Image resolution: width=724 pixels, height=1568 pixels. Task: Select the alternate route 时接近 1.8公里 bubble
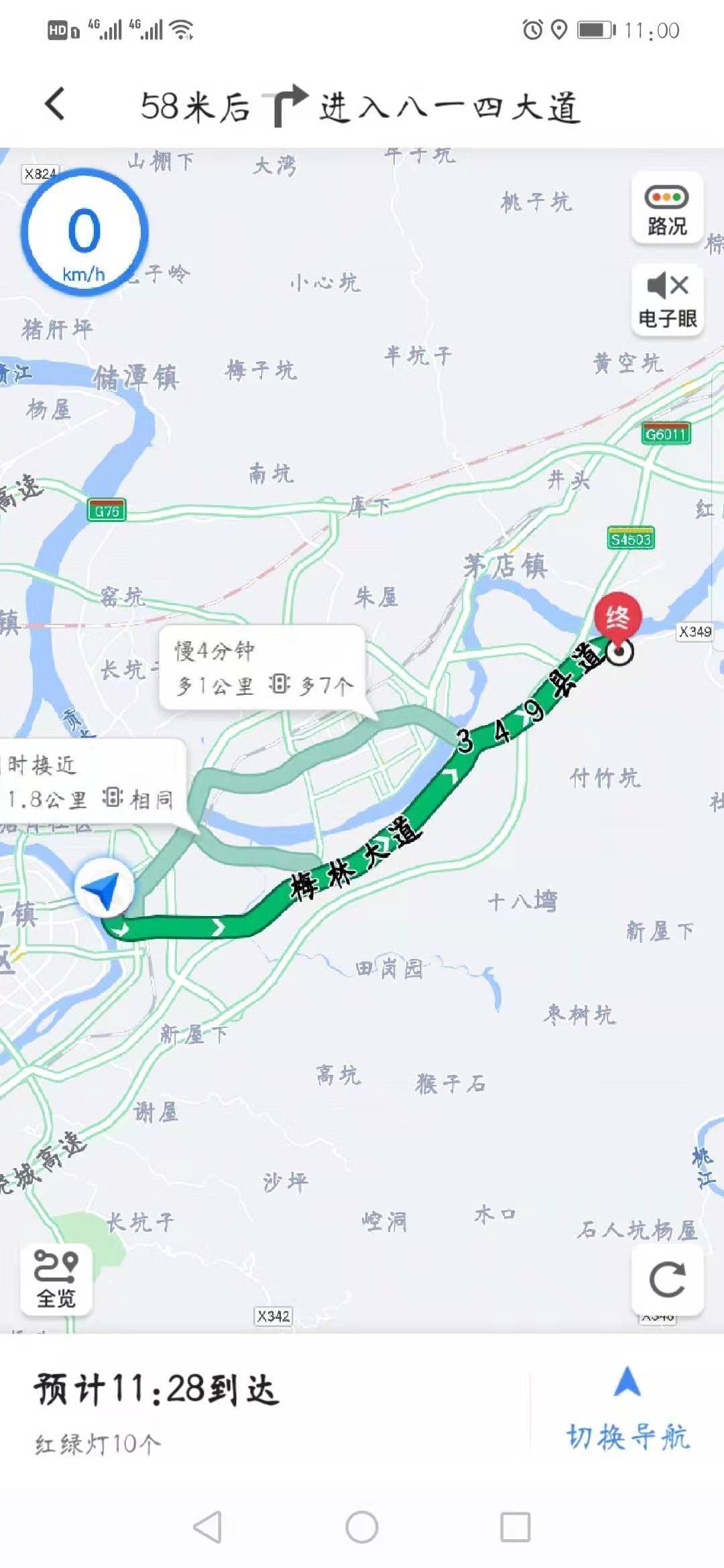coord(92,782)
